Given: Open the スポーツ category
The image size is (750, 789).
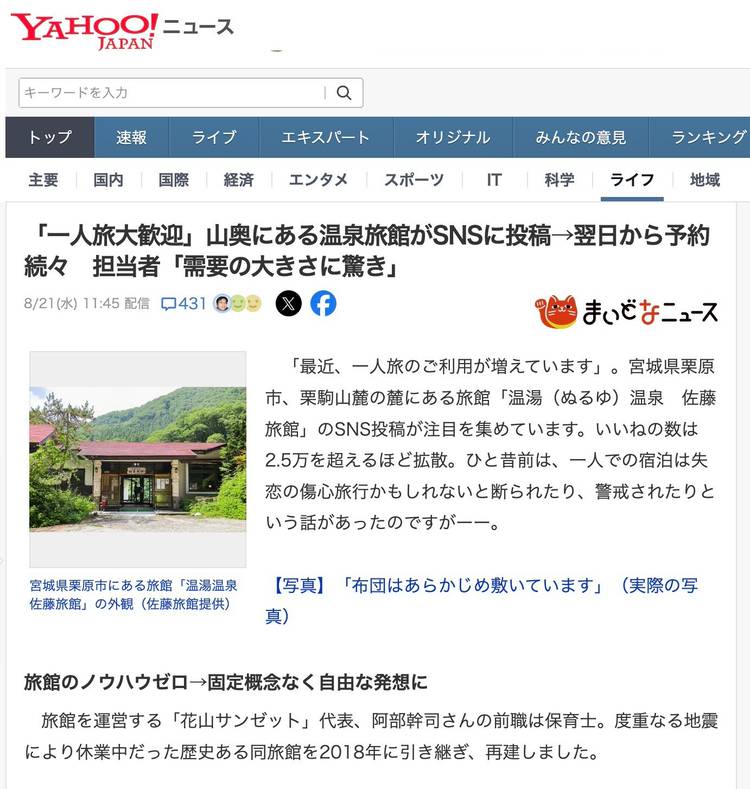Looking at the screenshot, I should point(414,180).
